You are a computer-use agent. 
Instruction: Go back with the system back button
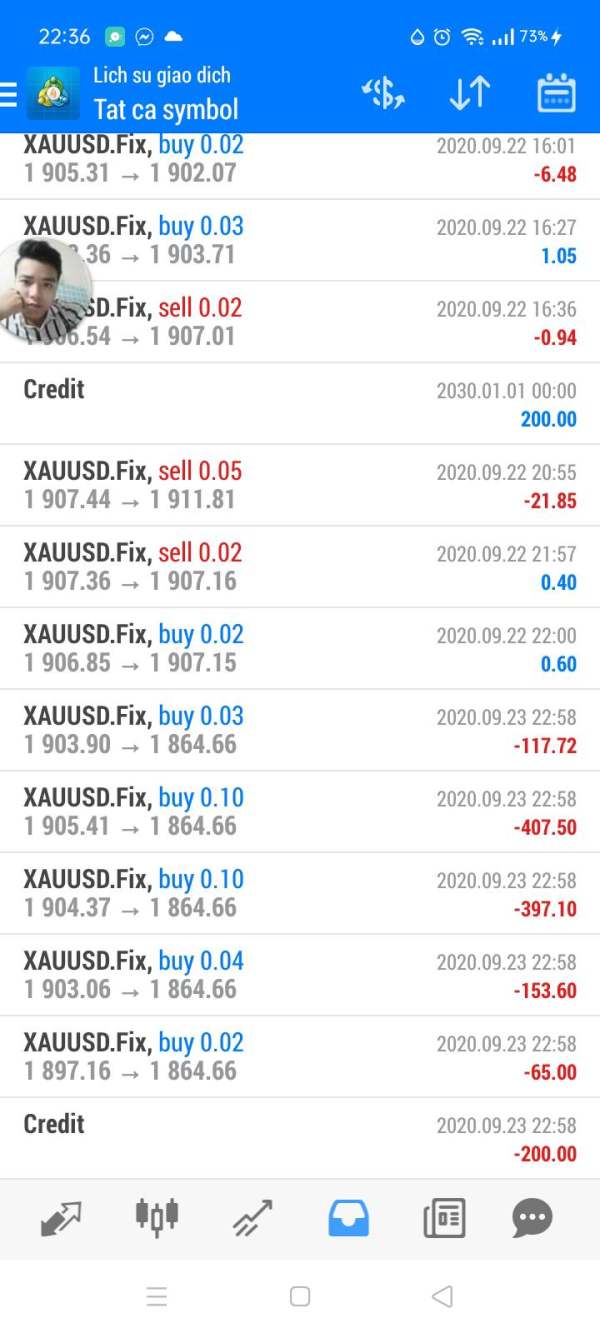(x=442, y=1297)
